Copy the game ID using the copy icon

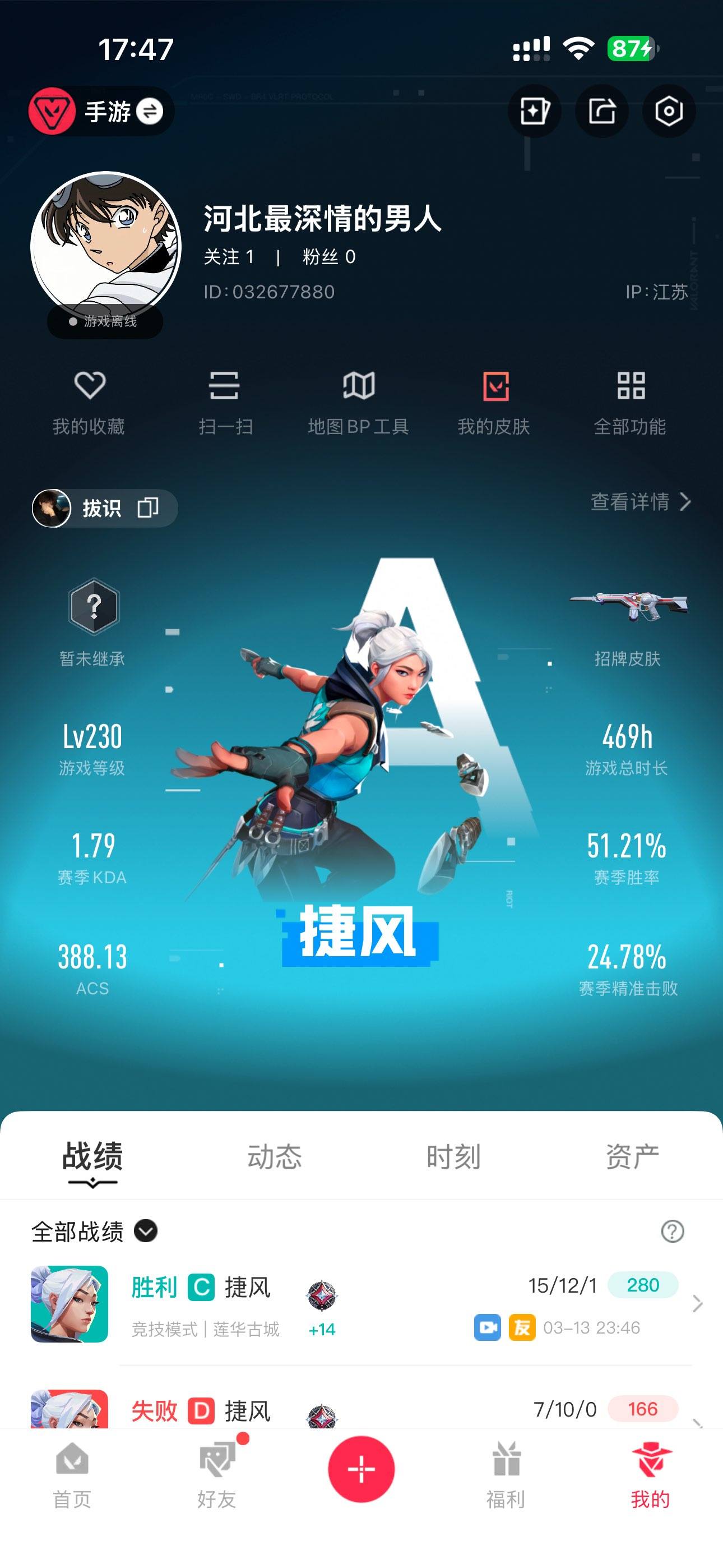150,508
